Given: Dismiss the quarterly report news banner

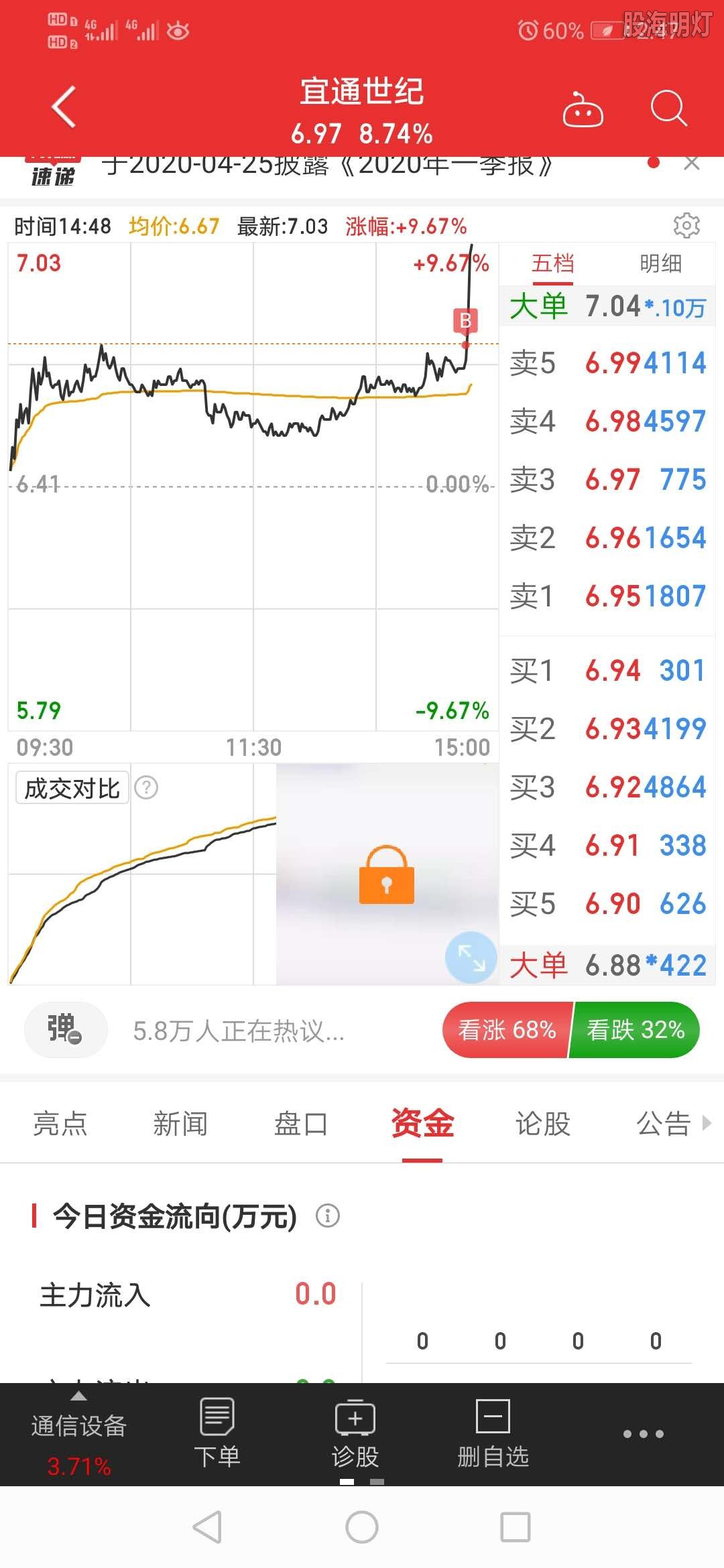Looking at the screenshot, I should (x=692, y=164).
